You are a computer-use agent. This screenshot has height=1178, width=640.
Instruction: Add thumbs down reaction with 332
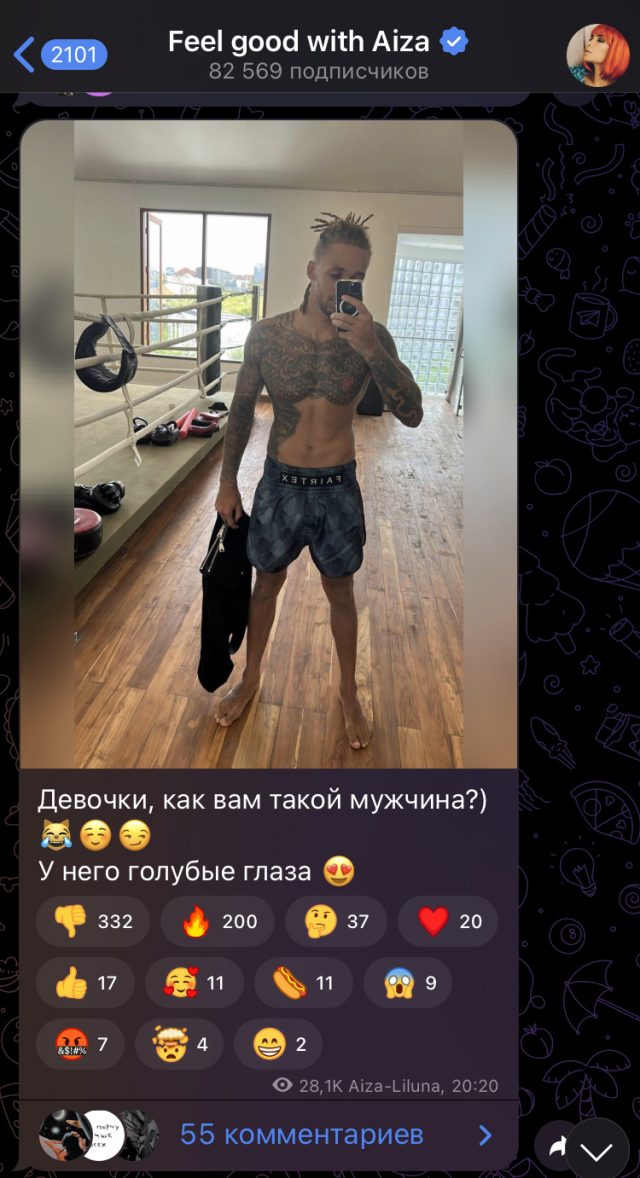tap(93, 921)
